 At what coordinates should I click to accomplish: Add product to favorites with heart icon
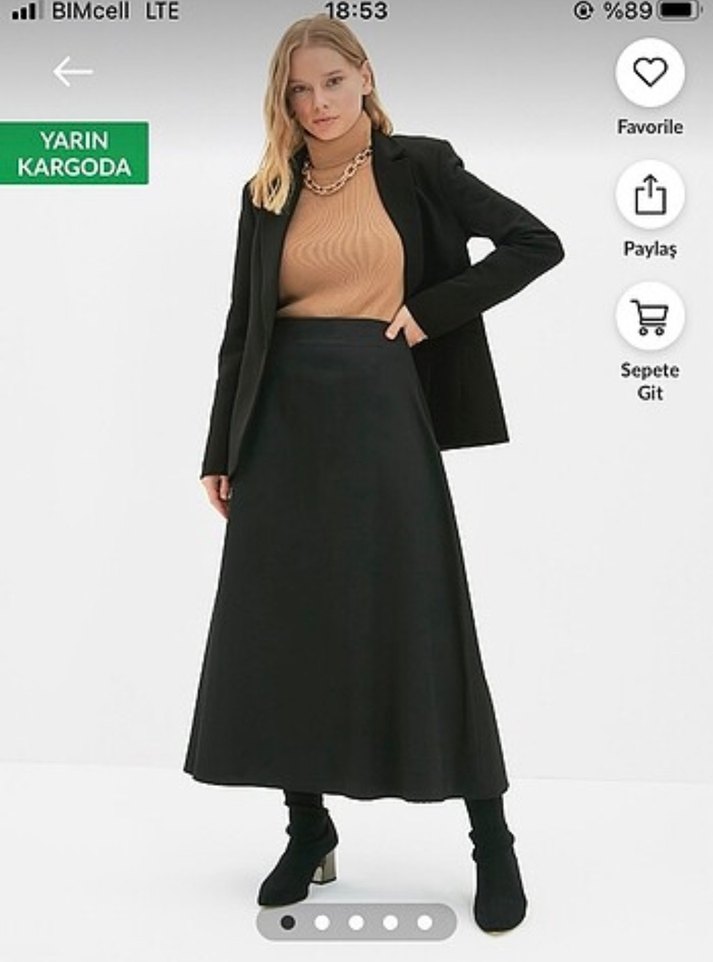pyautogui.click(x=650, y=72)
